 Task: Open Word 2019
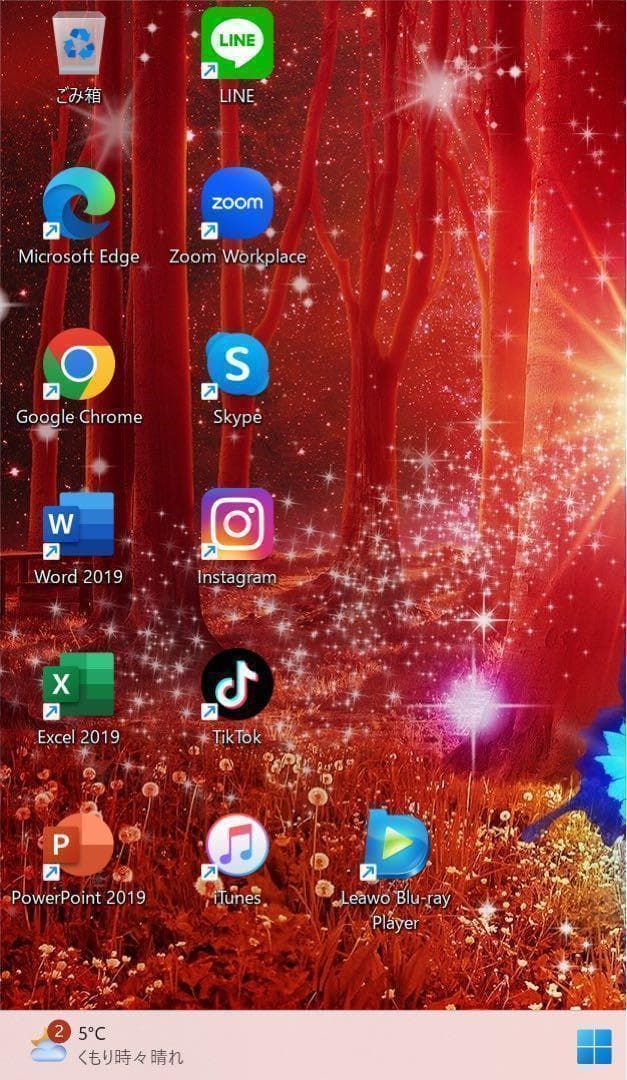(x=79, y=524)
